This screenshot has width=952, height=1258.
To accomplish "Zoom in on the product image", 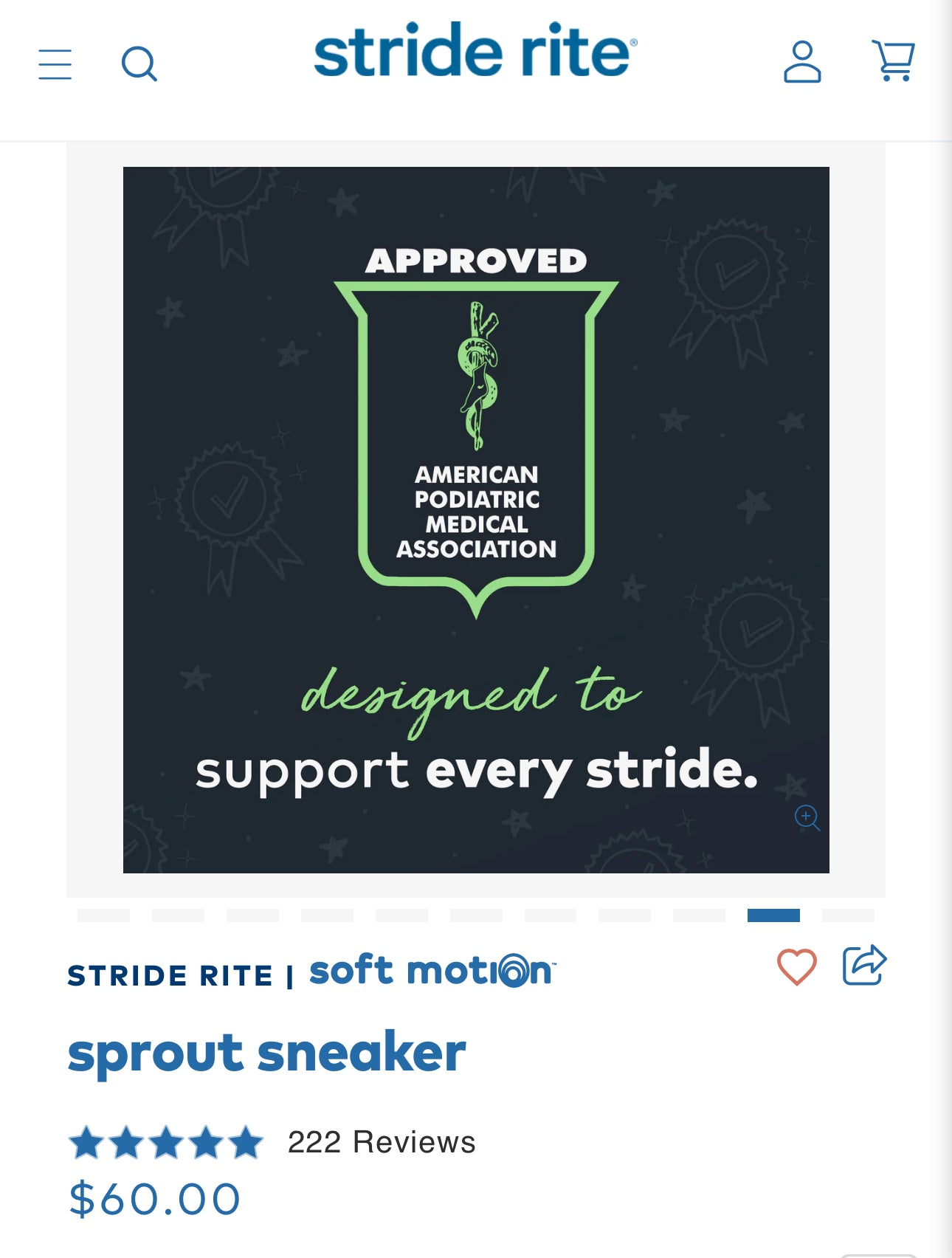I will pyautogui.click(x=807, y=817).
